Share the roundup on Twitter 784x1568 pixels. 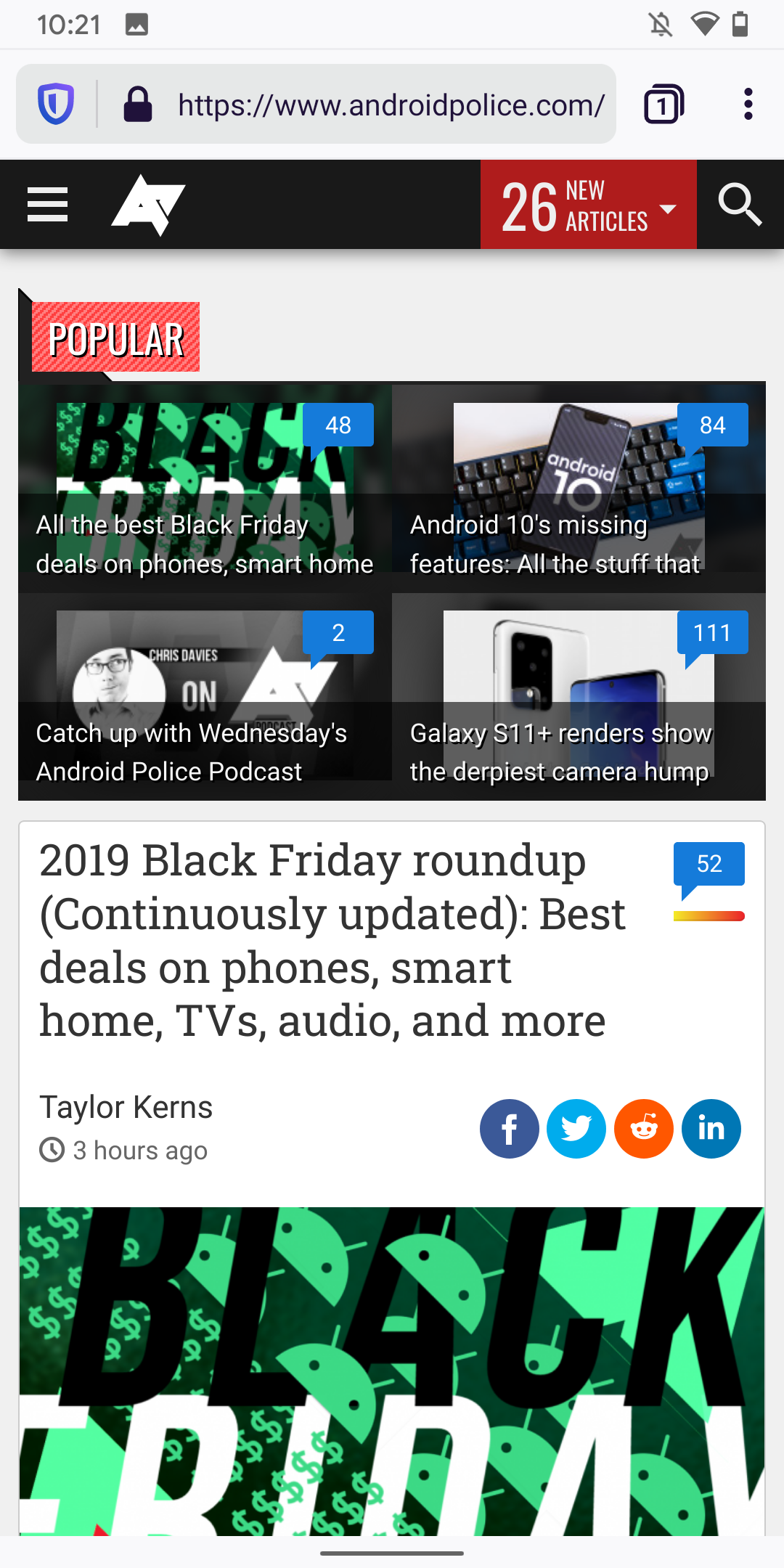pyautogui.click(x=576, y=1129)
